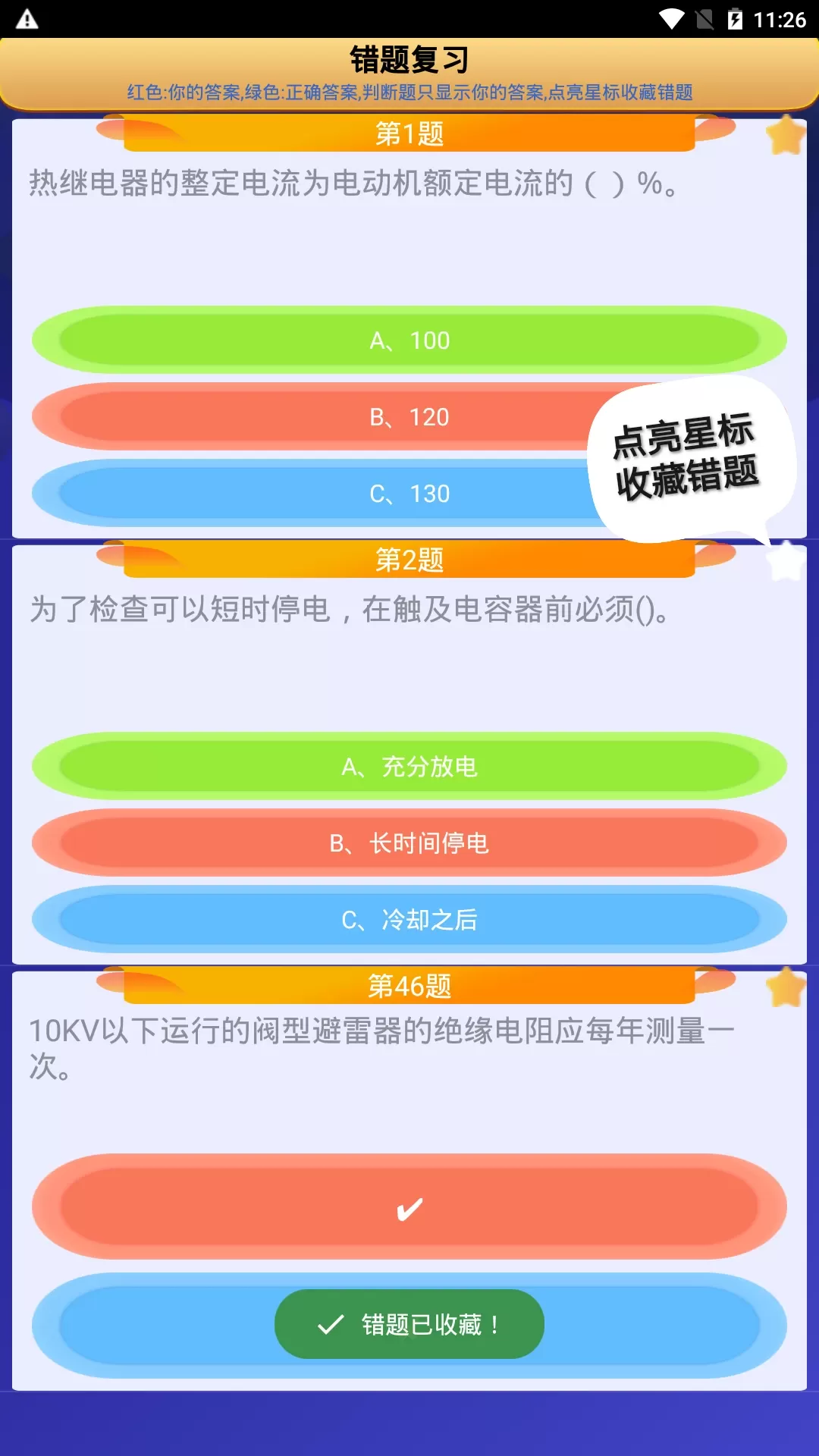819x1456 pixels.
Task: Toggle the star on question 46
Action: [x=786, y=987]
